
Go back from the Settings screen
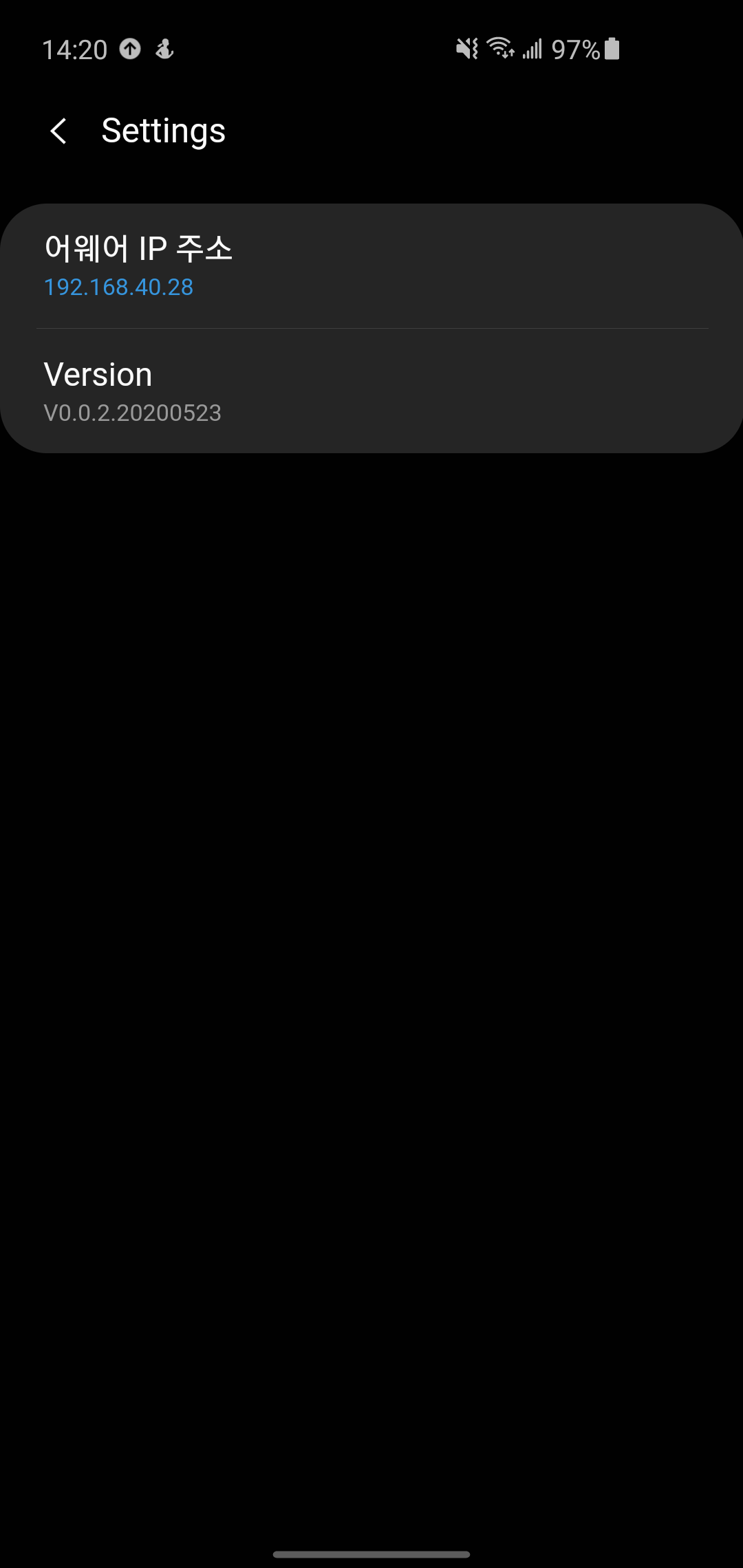pos(59,131)
